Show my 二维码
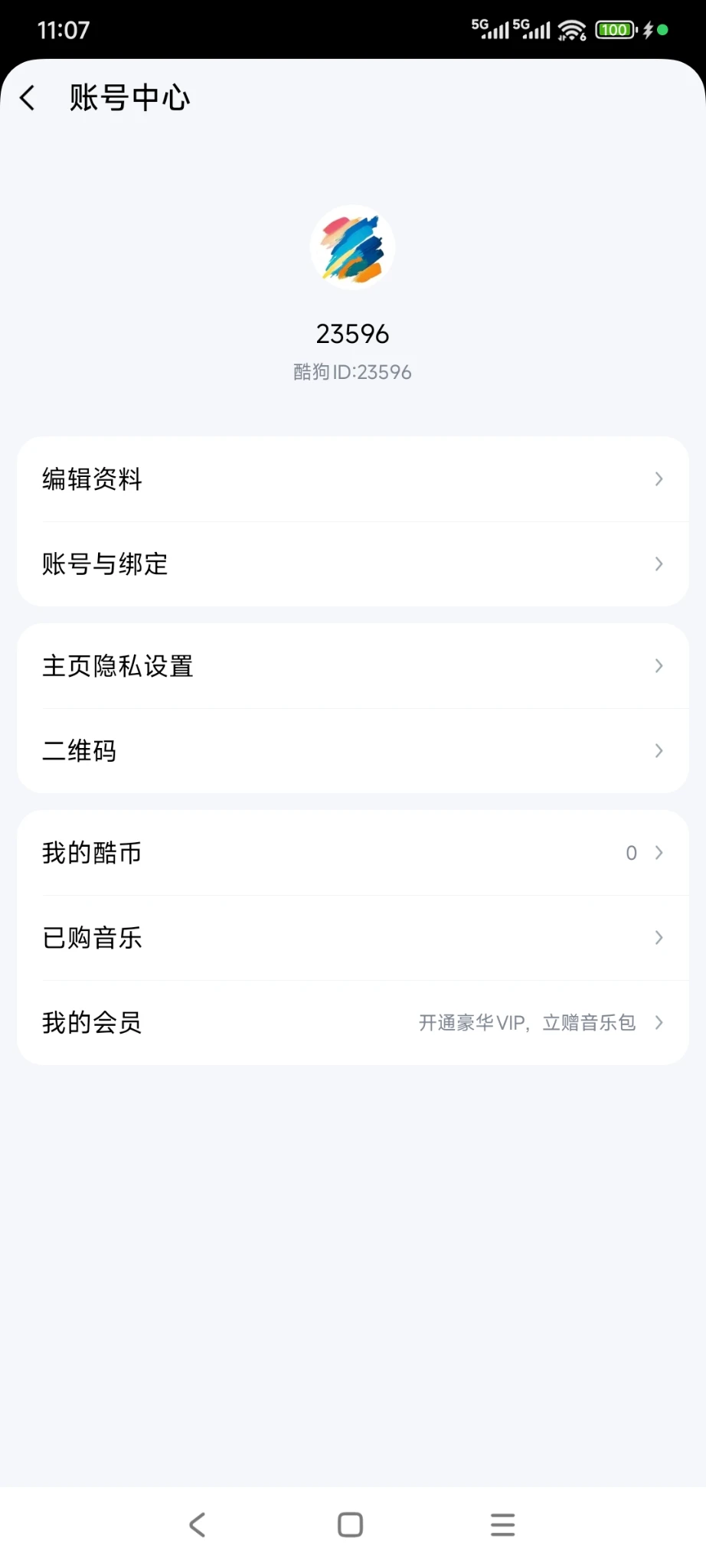 click(352, 751)
